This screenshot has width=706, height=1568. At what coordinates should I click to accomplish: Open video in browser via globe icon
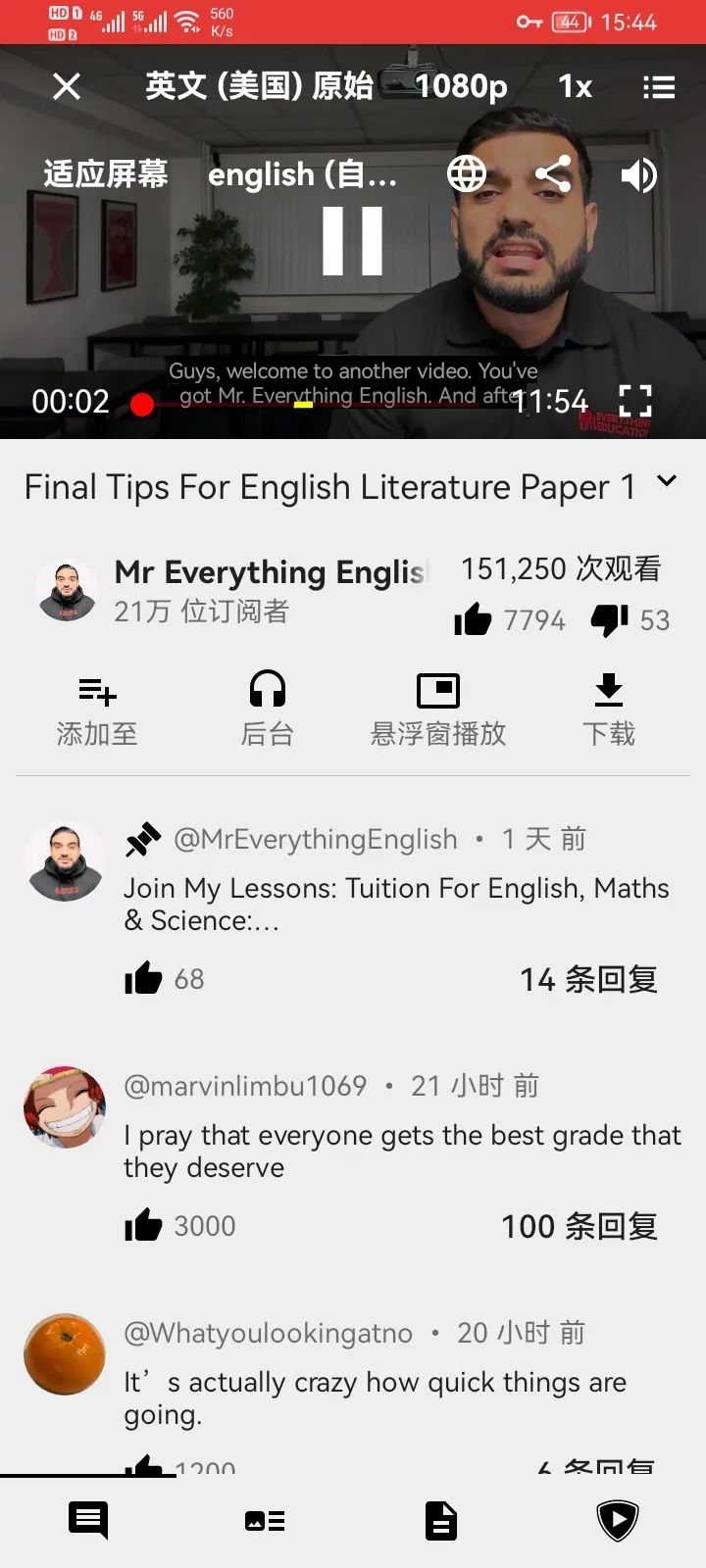pos(467,174)
